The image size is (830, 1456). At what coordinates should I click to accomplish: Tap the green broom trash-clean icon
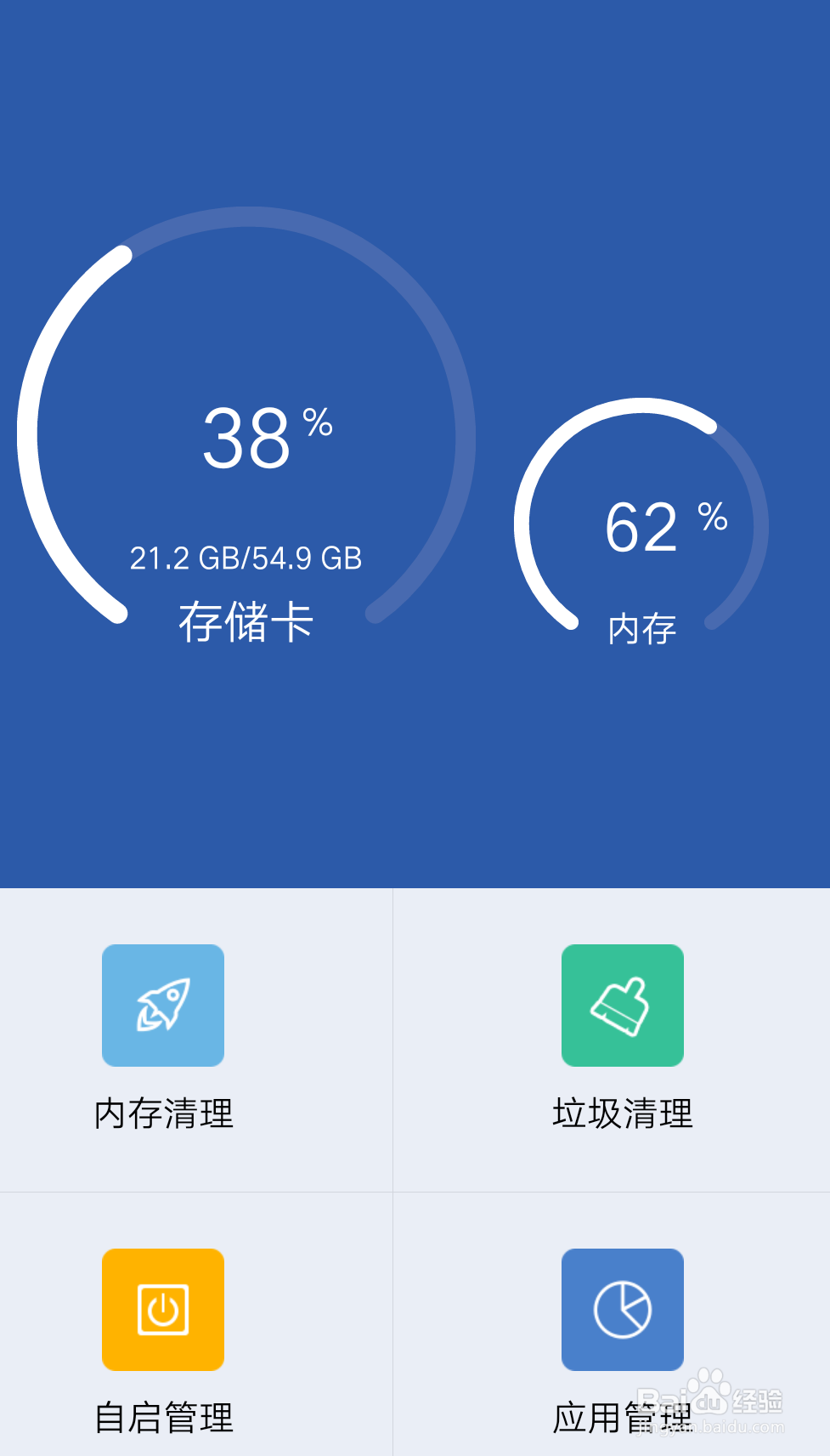(622, 1005)
